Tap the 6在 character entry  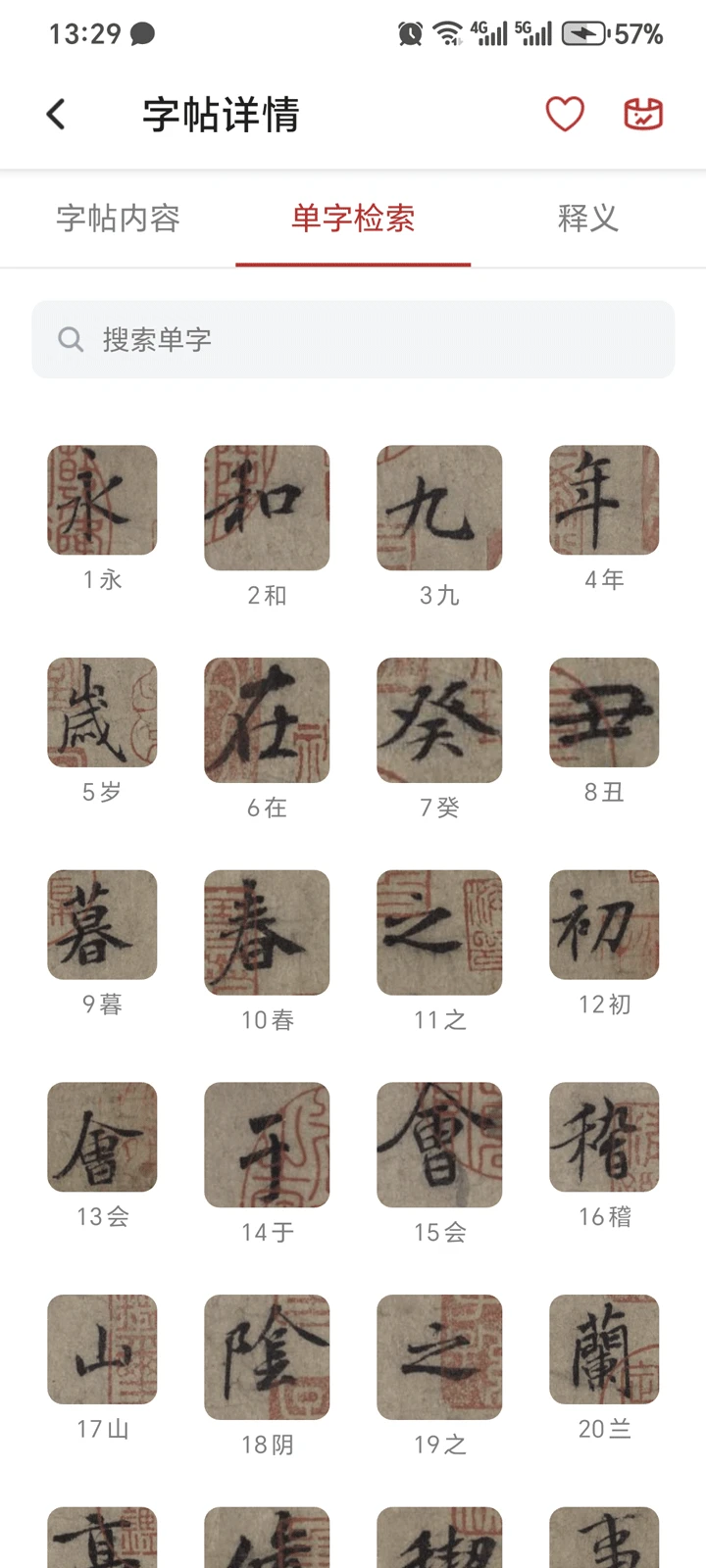267,720
